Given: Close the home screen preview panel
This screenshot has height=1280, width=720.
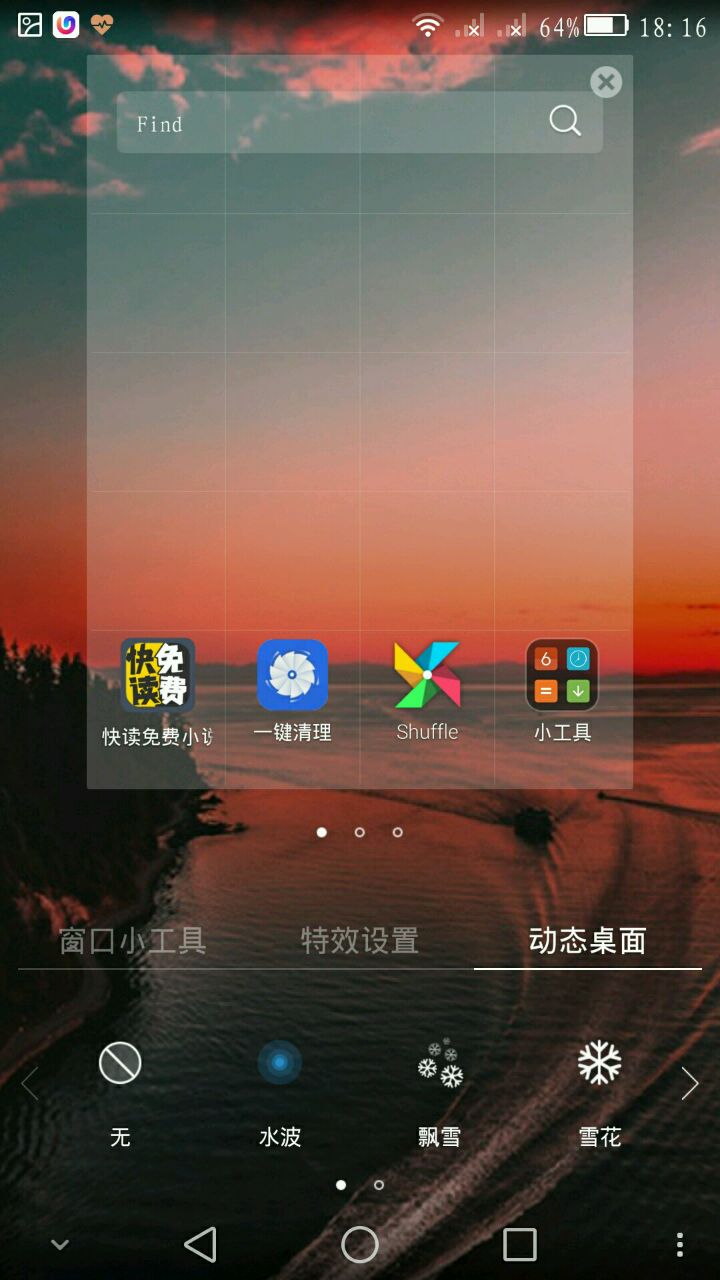Looking at the screenshot, I should 605,82.
